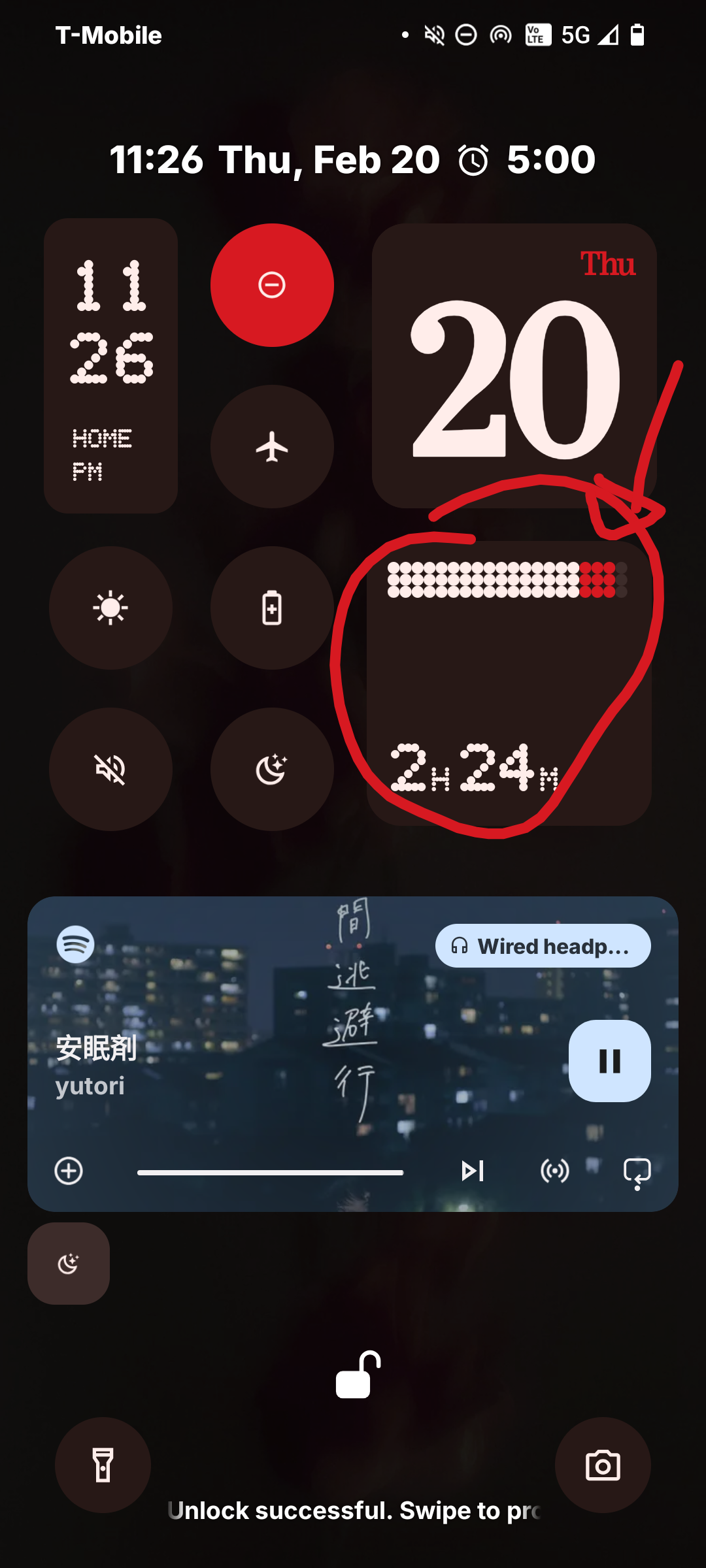706x1568 pixels.
Task: Pause the song 安眠剤
Action: [609, 1061]
